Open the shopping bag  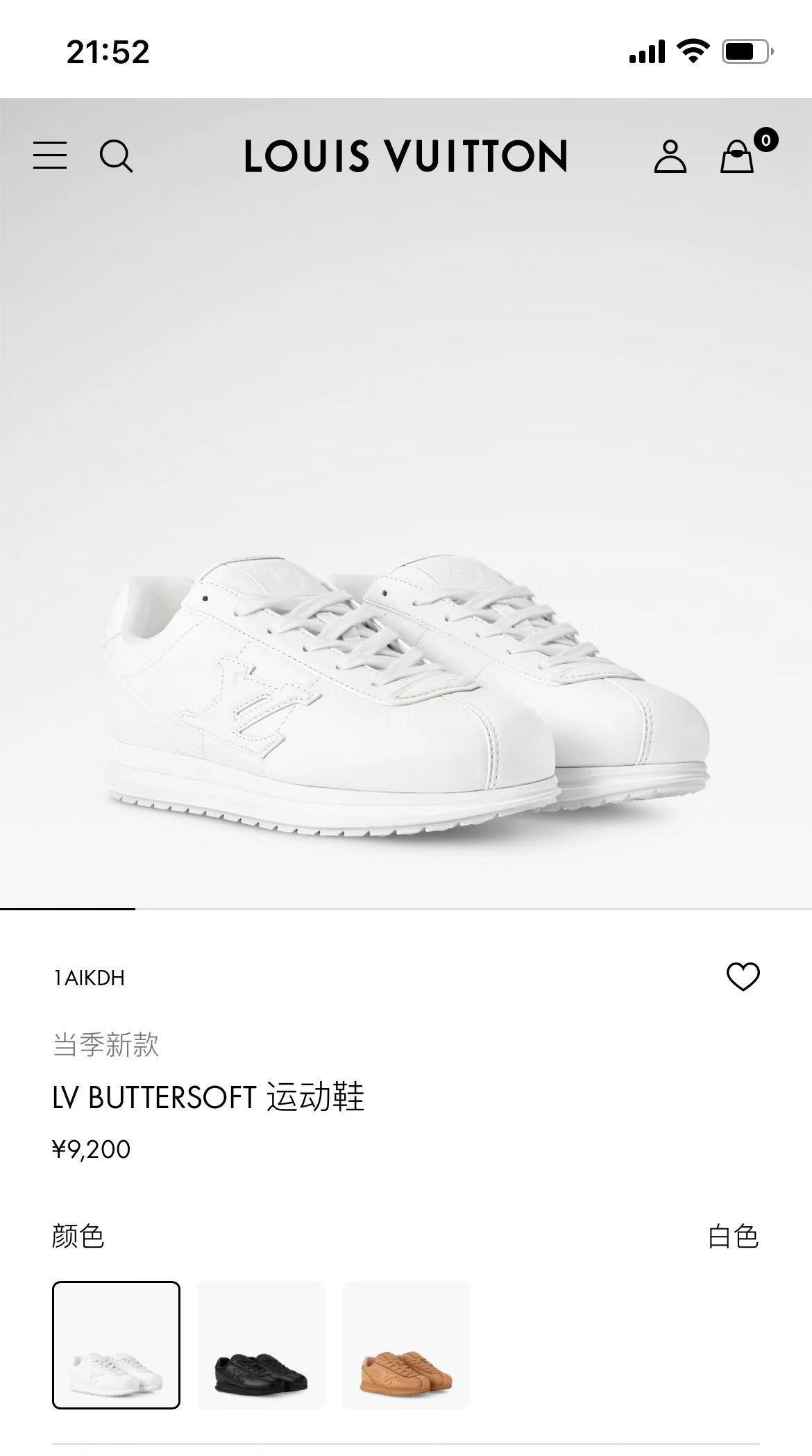pyautogui.click(x=737, y=156)
